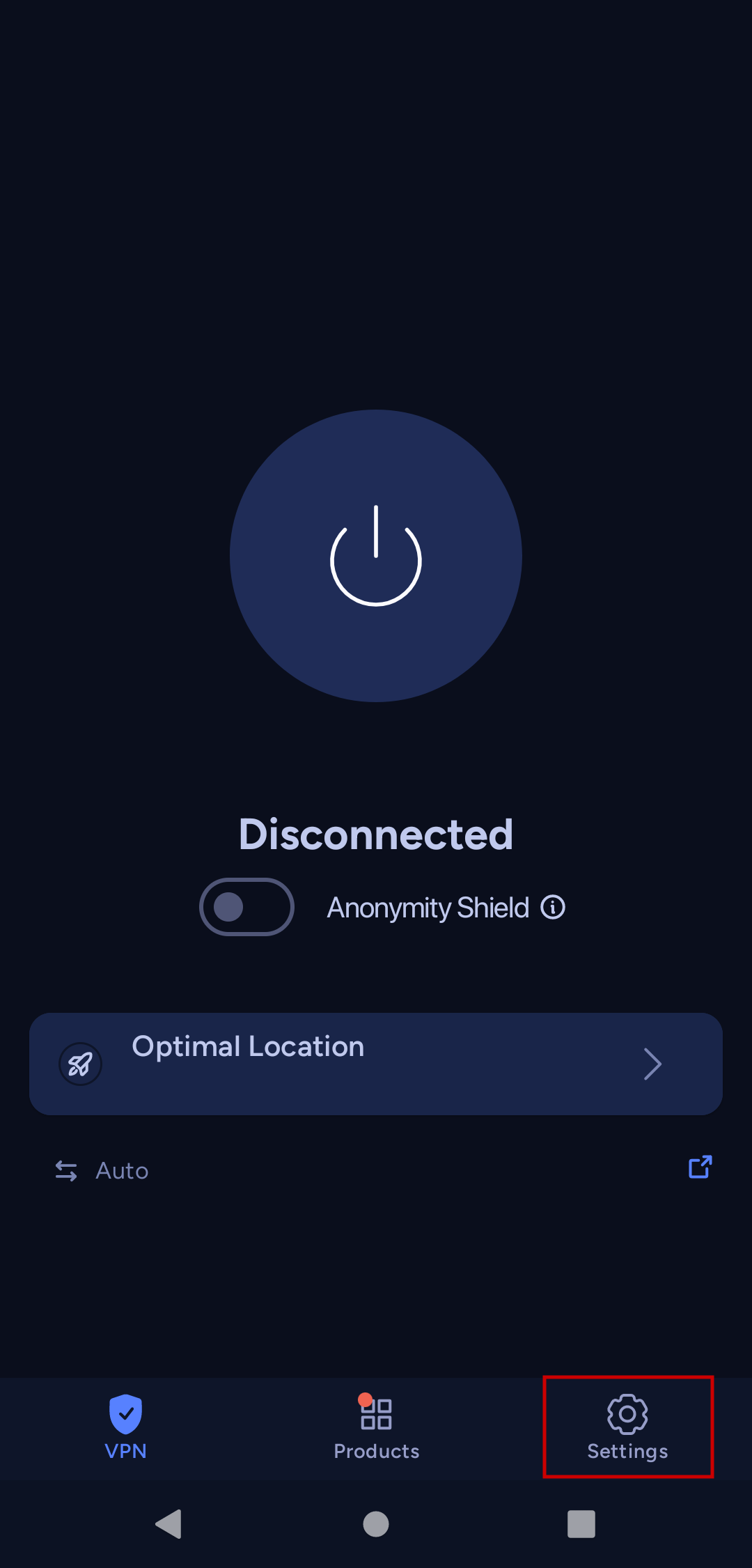
Task: Open location selection with the right arrow
Action: pos(652,1064)
